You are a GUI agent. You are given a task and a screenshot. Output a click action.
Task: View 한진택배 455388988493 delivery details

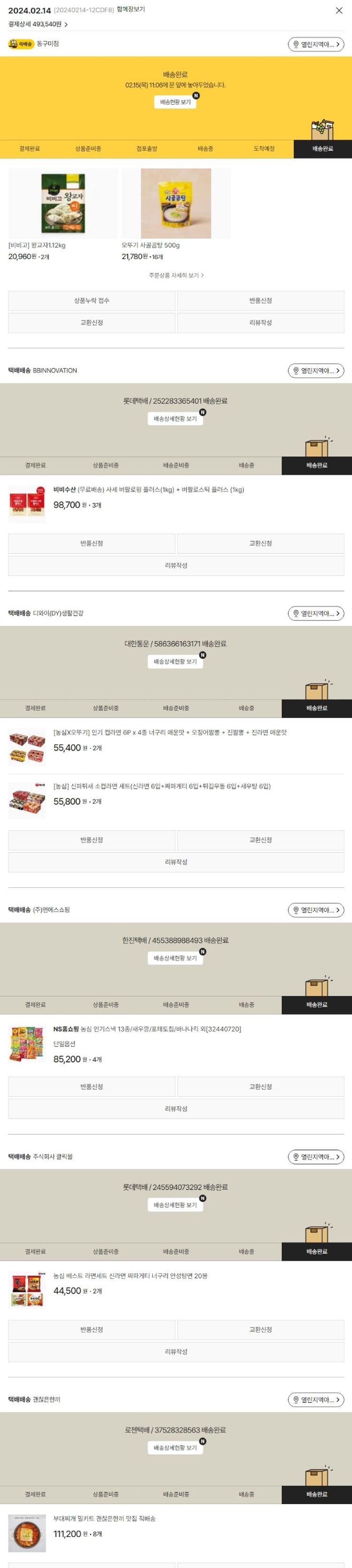pos(175,958)
